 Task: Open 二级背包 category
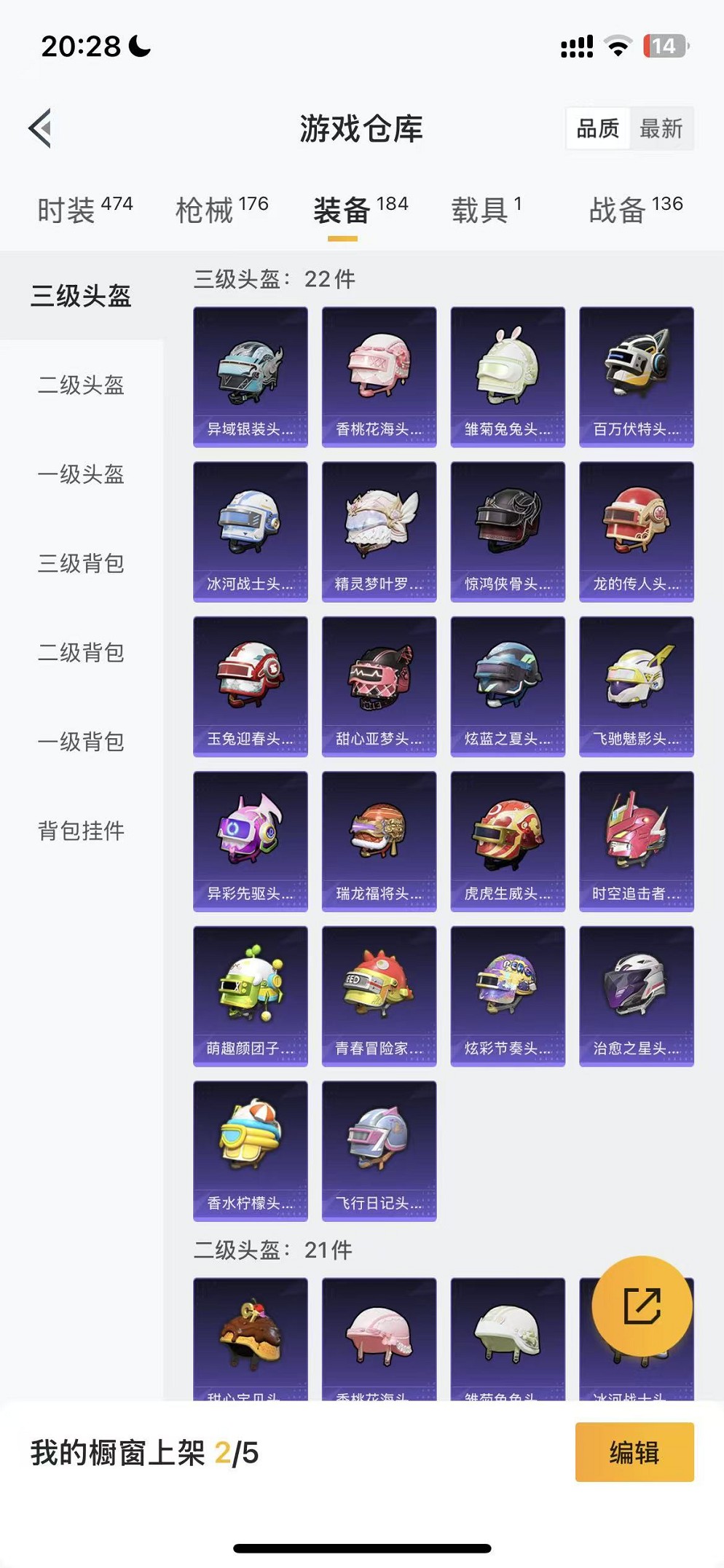(x=81, y=652)
